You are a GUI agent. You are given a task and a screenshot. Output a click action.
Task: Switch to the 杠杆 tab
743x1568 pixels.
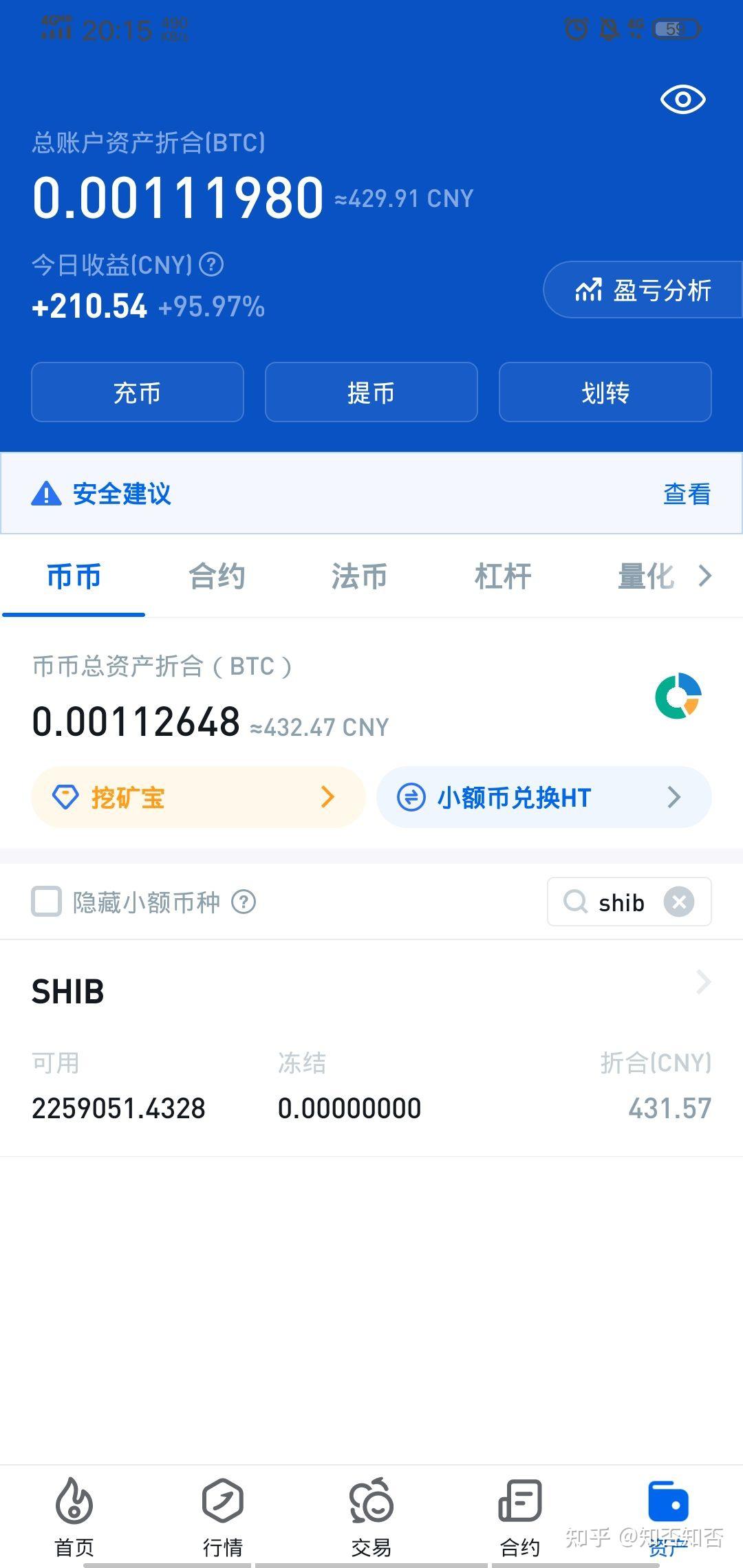502,576
